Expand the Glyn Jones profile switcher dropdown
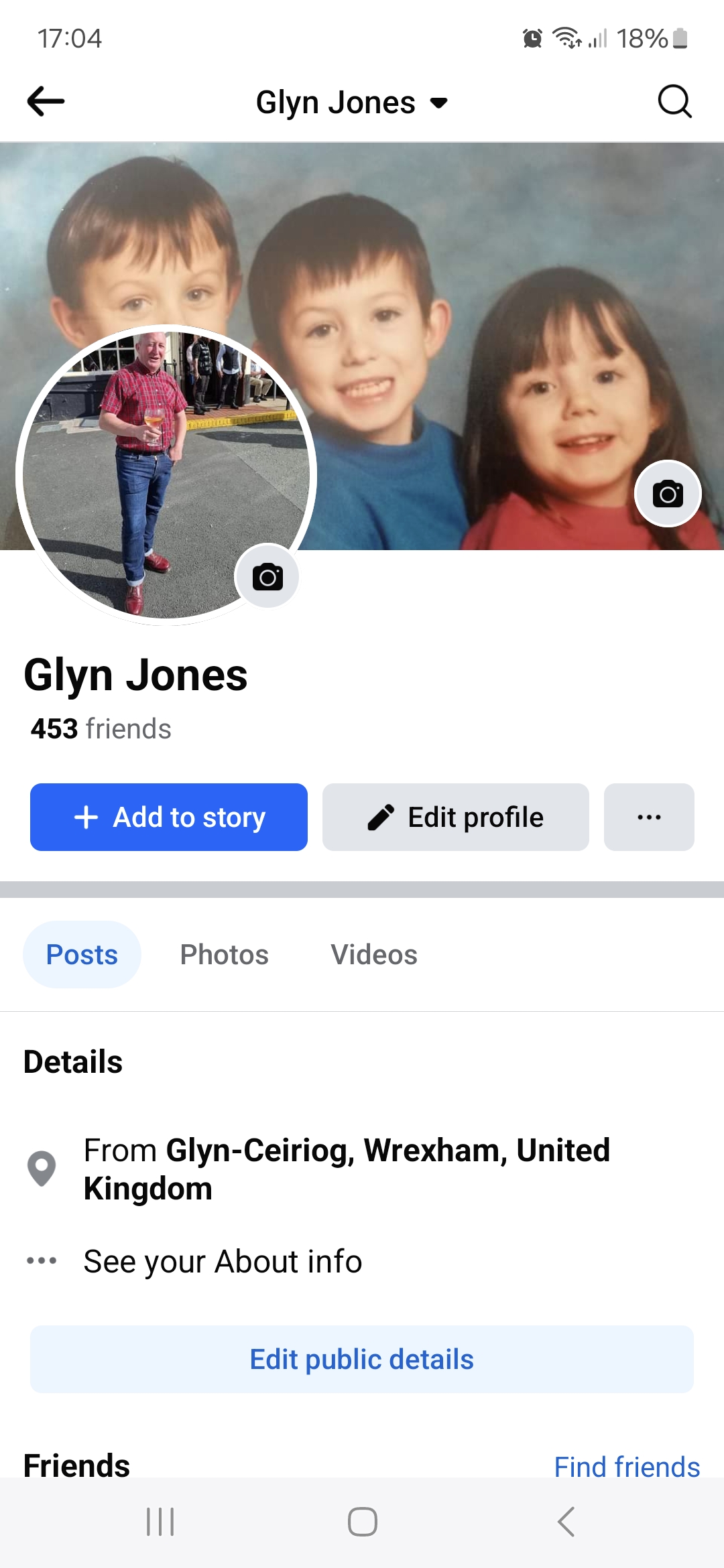724x1568 pixels. click(x=352, y=103)
